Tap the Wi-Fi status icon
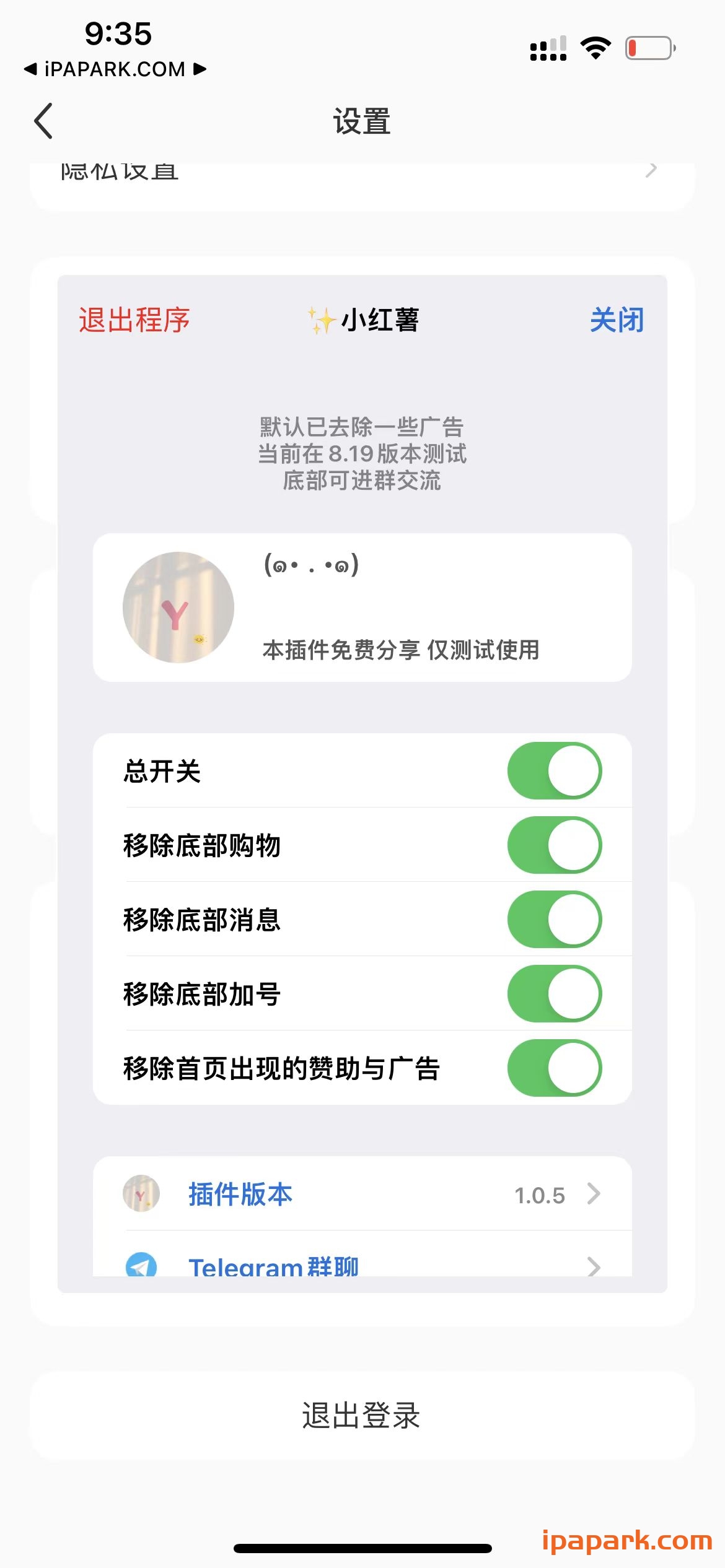The image size is (725, 1568). [x=595, y=46]
